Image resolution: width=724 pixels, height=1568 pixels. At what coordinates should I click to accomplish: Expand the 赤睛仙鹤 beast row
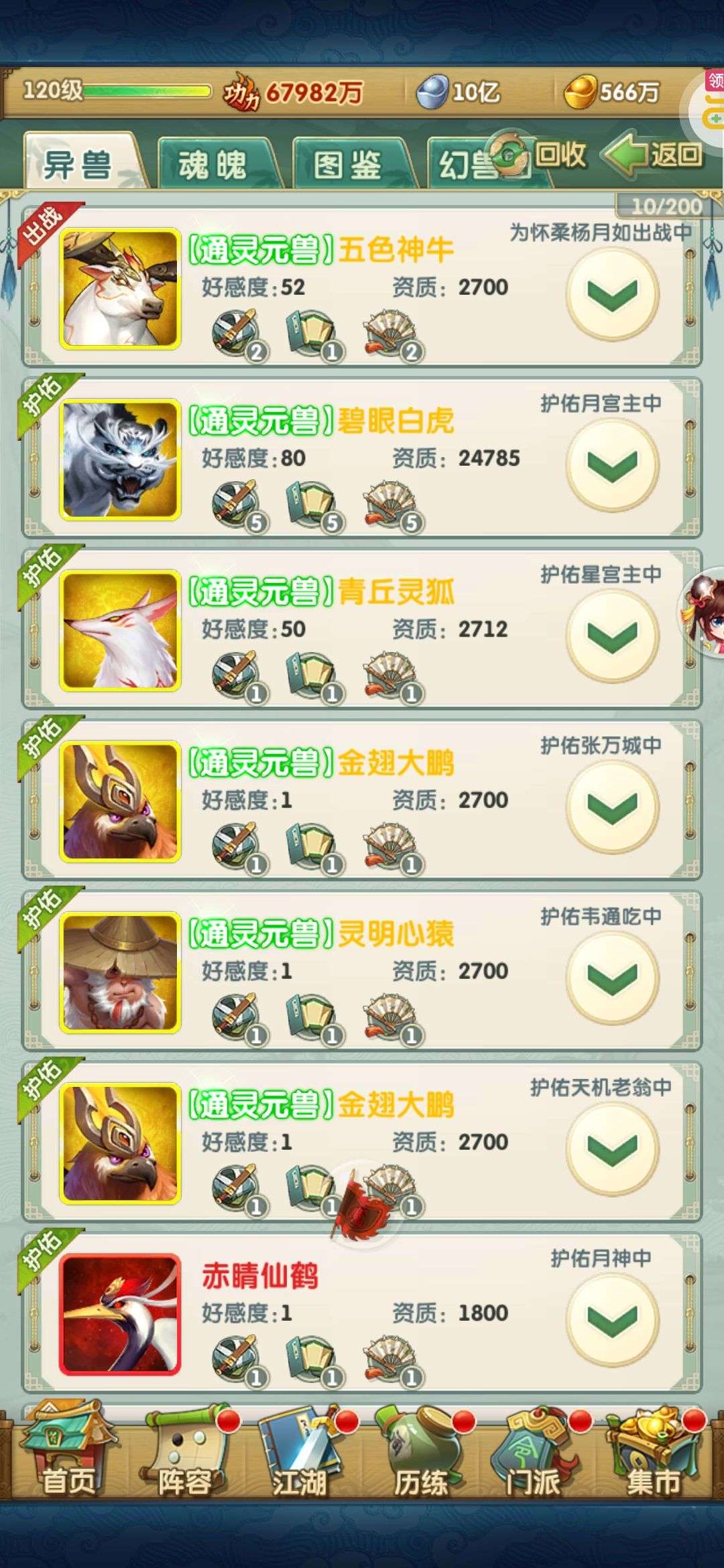click(612, 1319)
